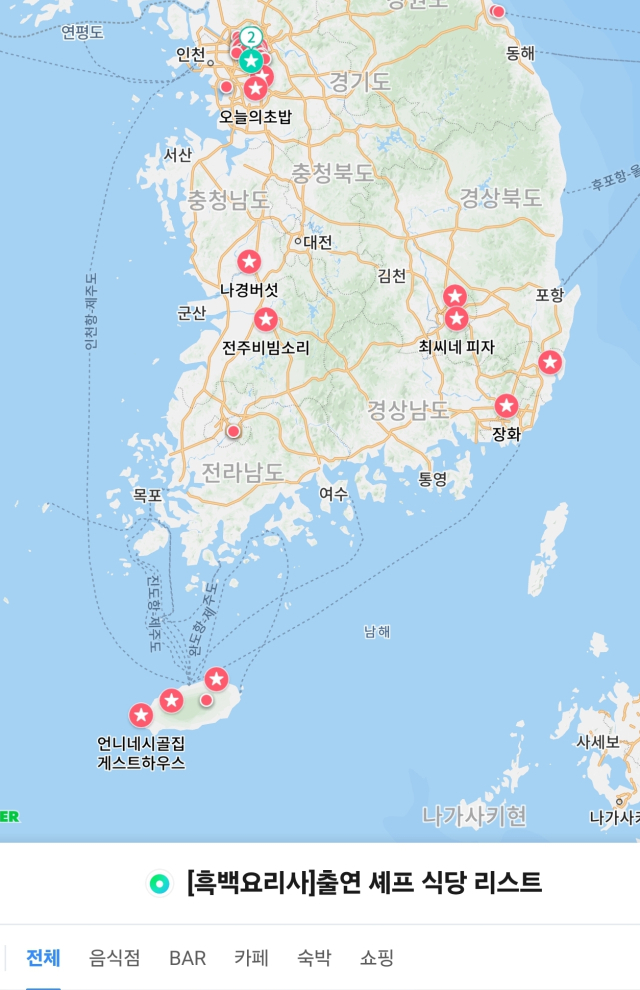The height and width of the screenshot is (990, 640).
Task: Select the BAR category tab
Action: pos(187,958)
